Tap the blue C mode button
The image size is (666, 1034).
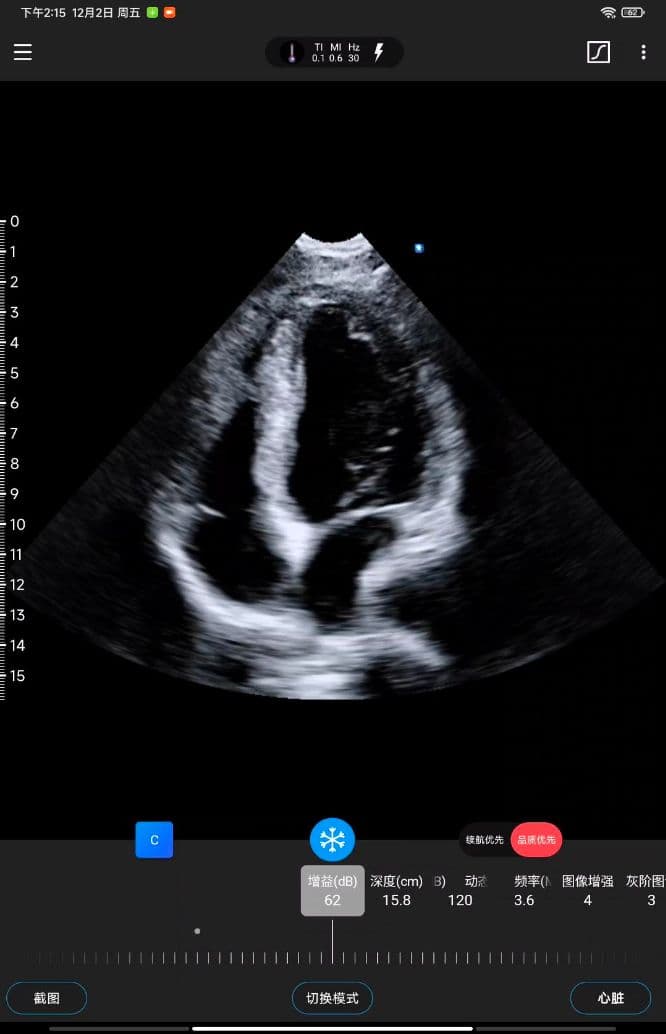[154, 840]
